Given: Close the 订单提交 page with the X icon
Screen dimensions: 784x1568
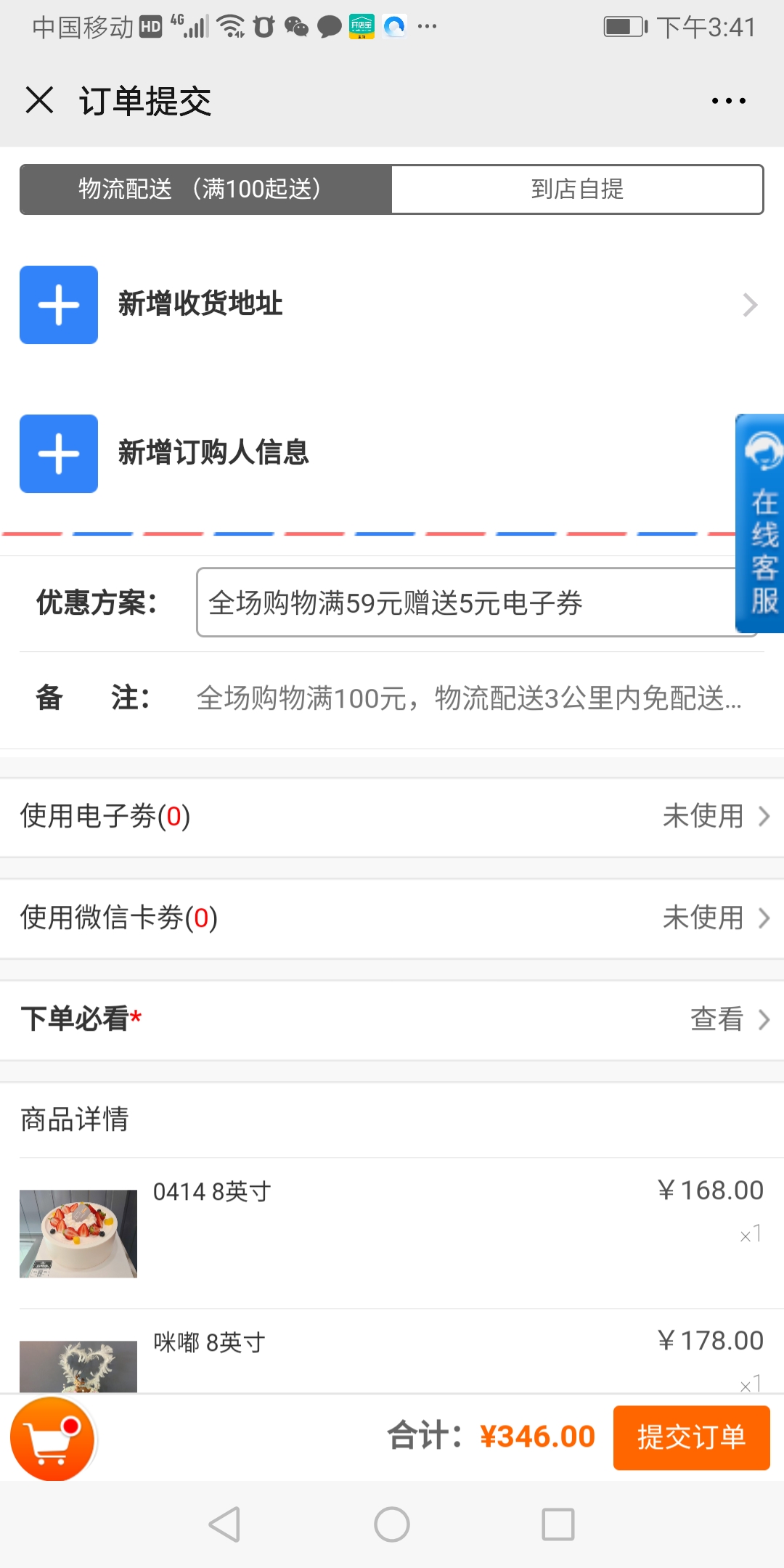Looking at the screenshot, I should click(39, 100).
